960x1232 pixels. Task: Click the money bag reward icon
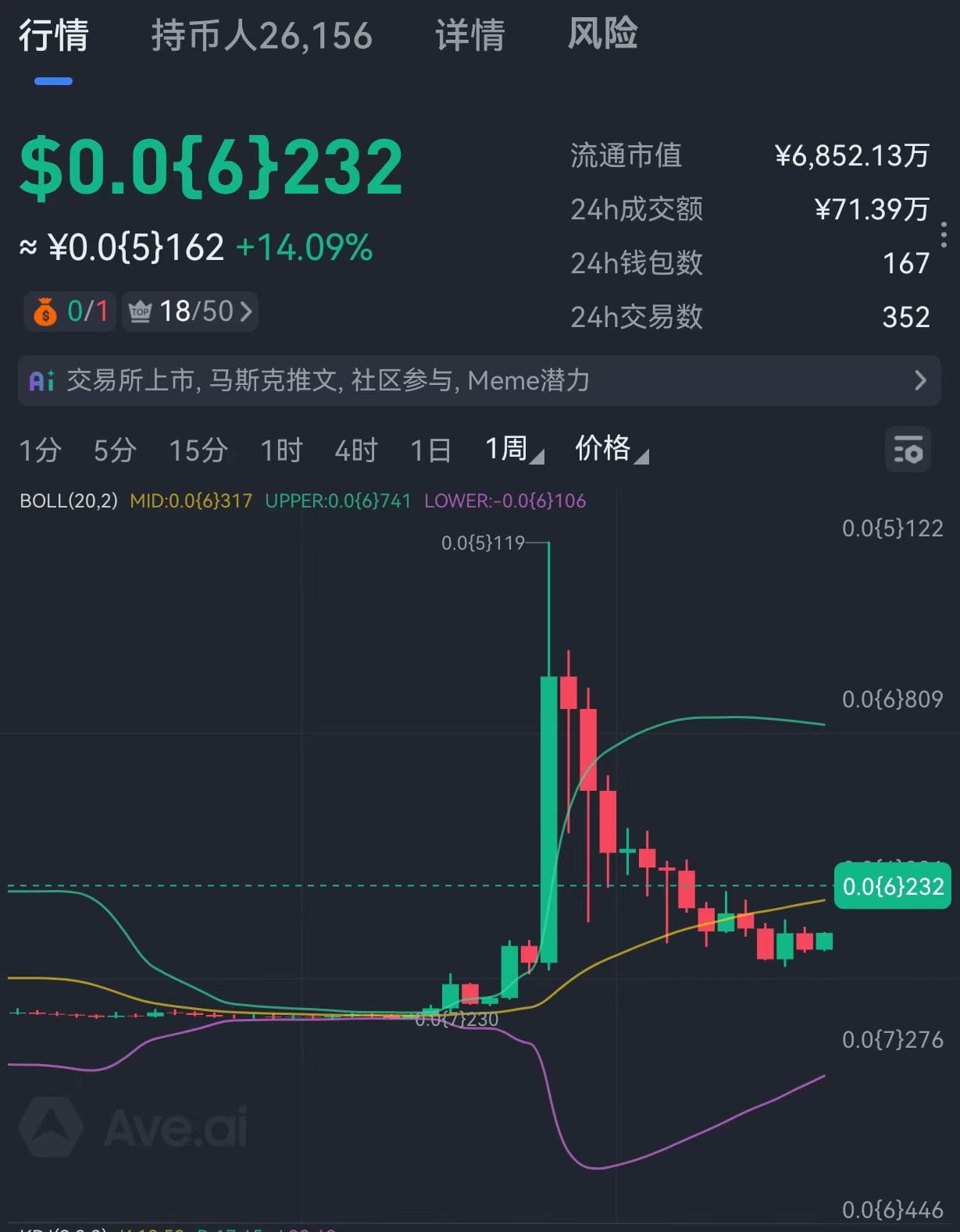click(x=47, y=311)
